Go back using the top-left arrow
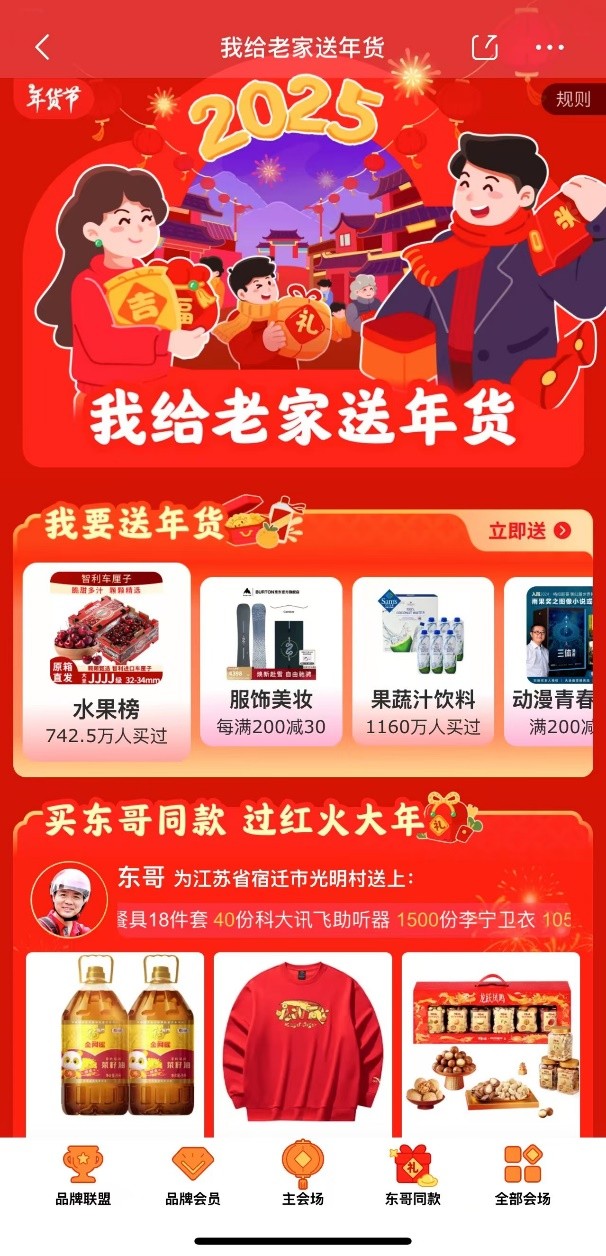 (x=42, y=47)
